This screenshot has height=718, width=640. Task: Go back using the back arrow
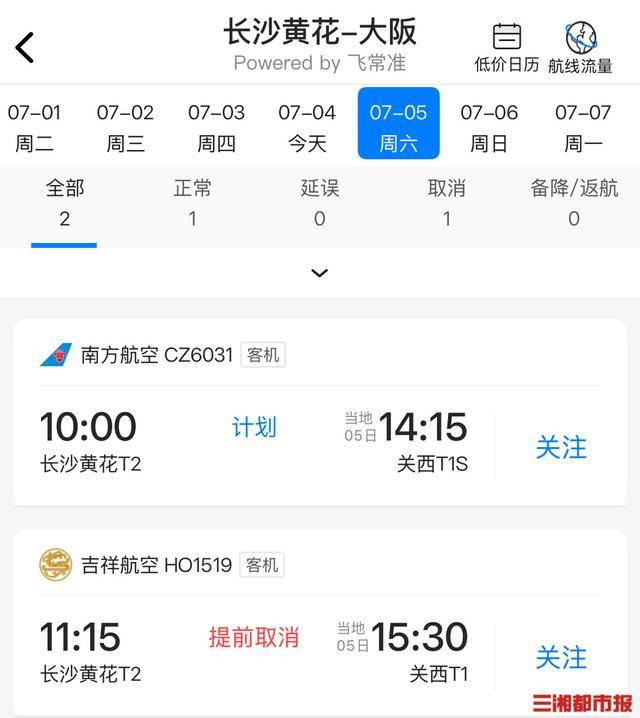(x=26, y=47)
